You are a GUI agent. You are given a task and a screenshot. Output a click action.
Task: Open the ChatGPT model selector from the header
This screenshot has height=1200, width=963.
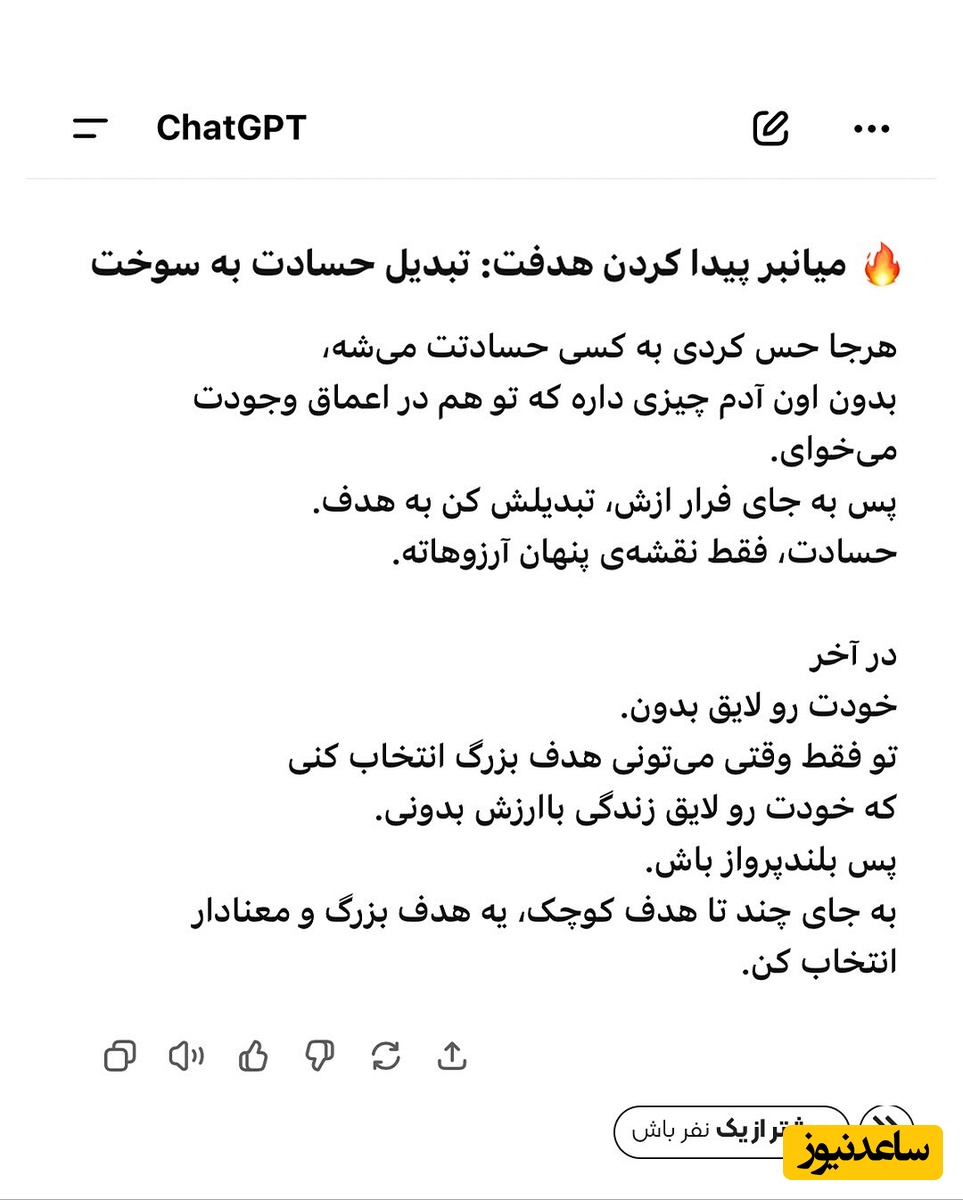point(231,127)
